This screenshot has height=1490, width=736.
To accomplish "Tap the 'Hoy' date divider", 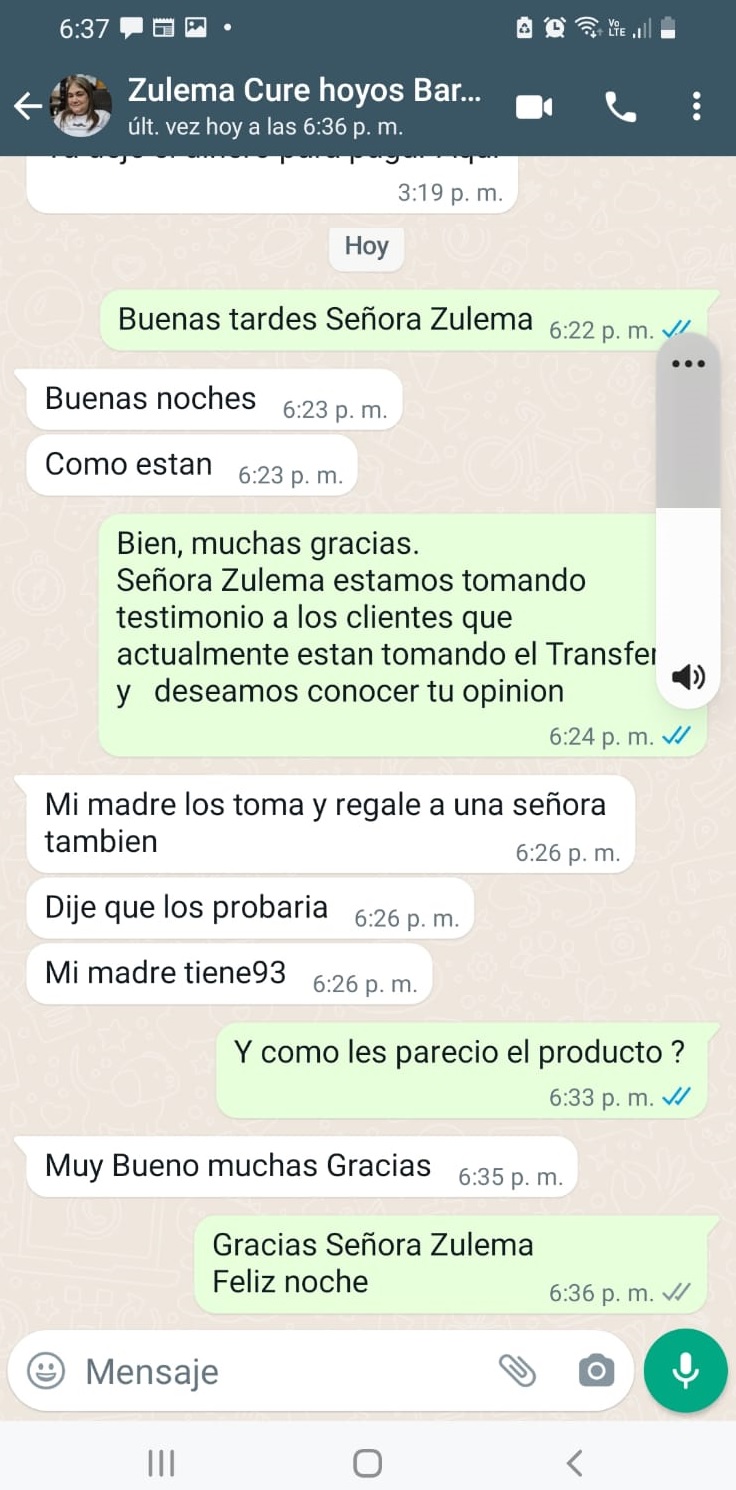I will pos(366,247).
